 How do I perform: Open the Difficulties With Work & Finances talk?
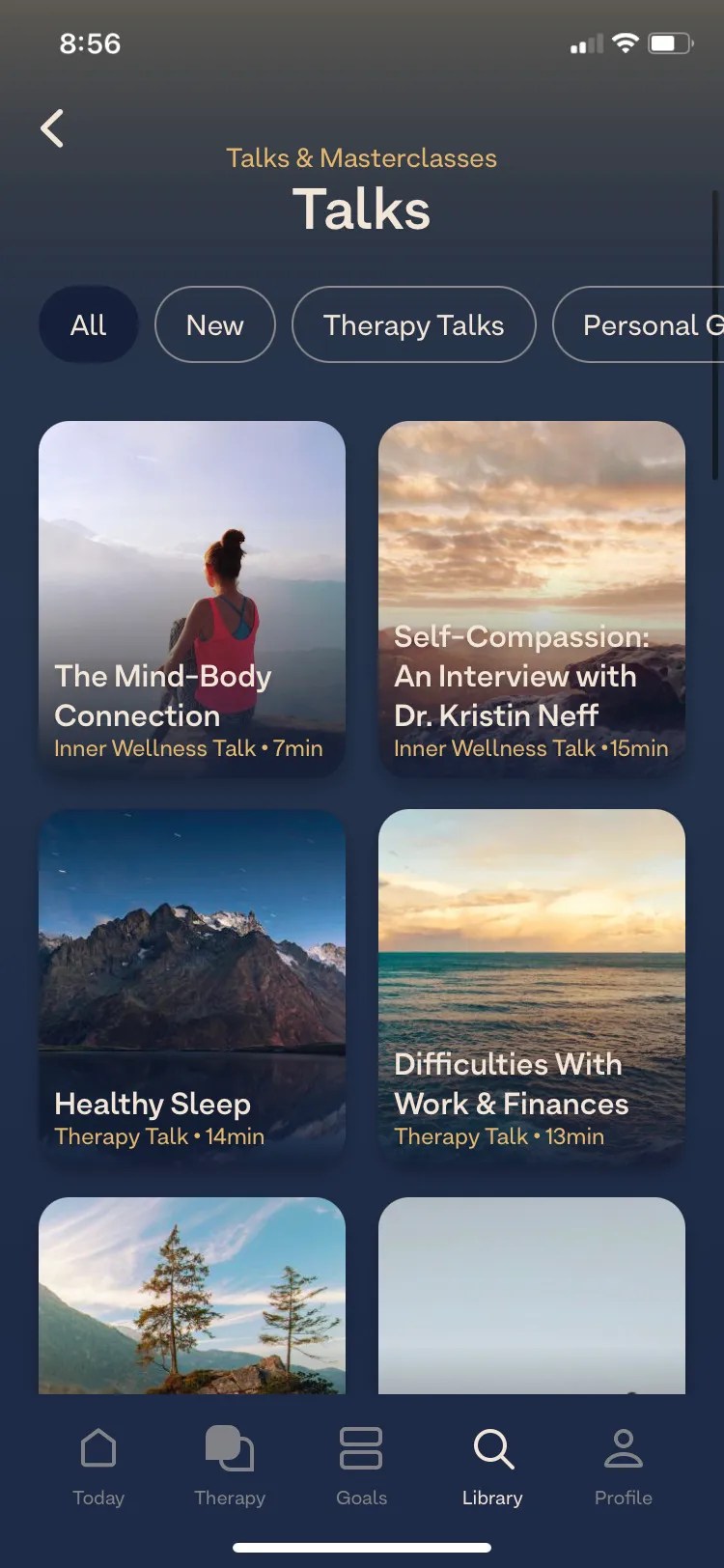pyautogui.click(x=531, y=984)
